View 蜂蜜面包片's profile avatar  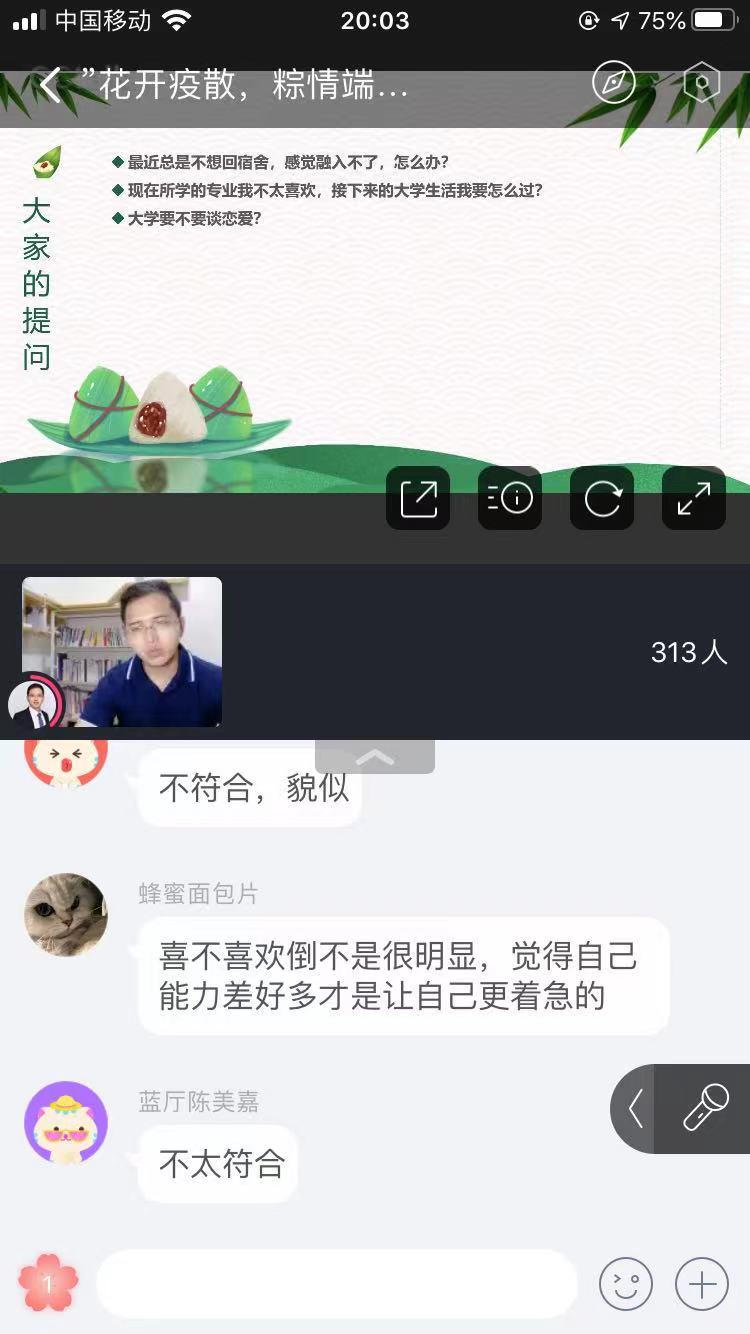click(x=66, y=914)
